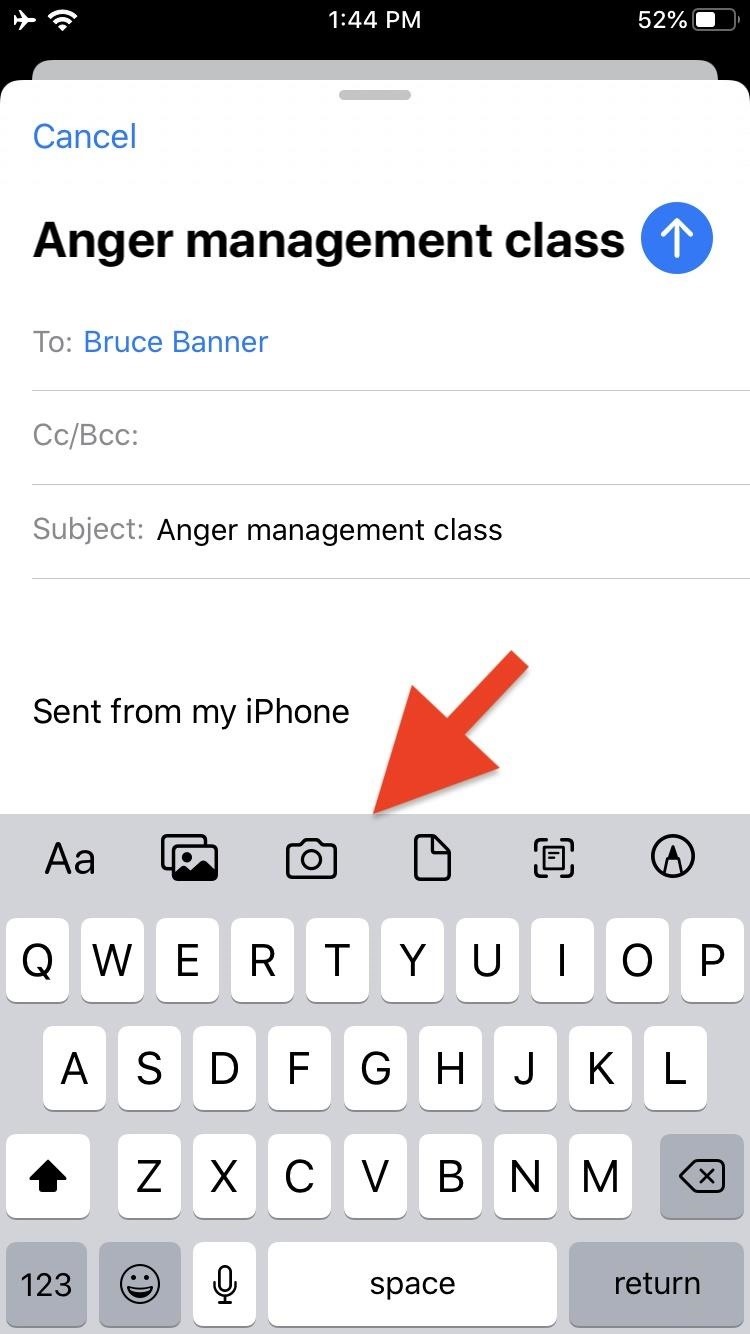Insert a photo from the library
The width and height of the screenshot is (750, 1334).
[x=190, y=859]
